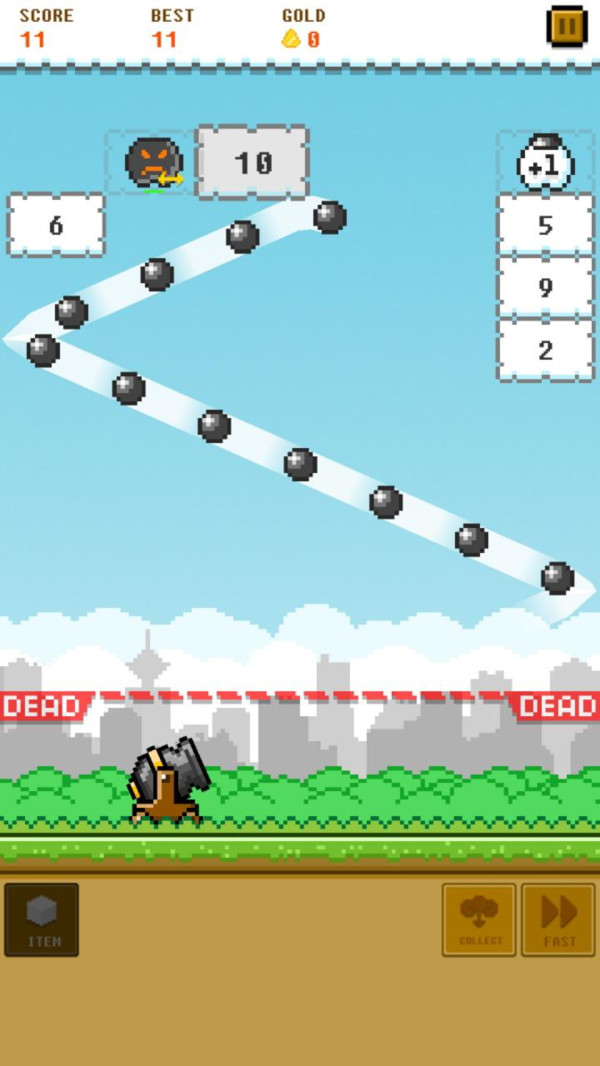Pause the game
600x1066 pixels.
(567, 27)
